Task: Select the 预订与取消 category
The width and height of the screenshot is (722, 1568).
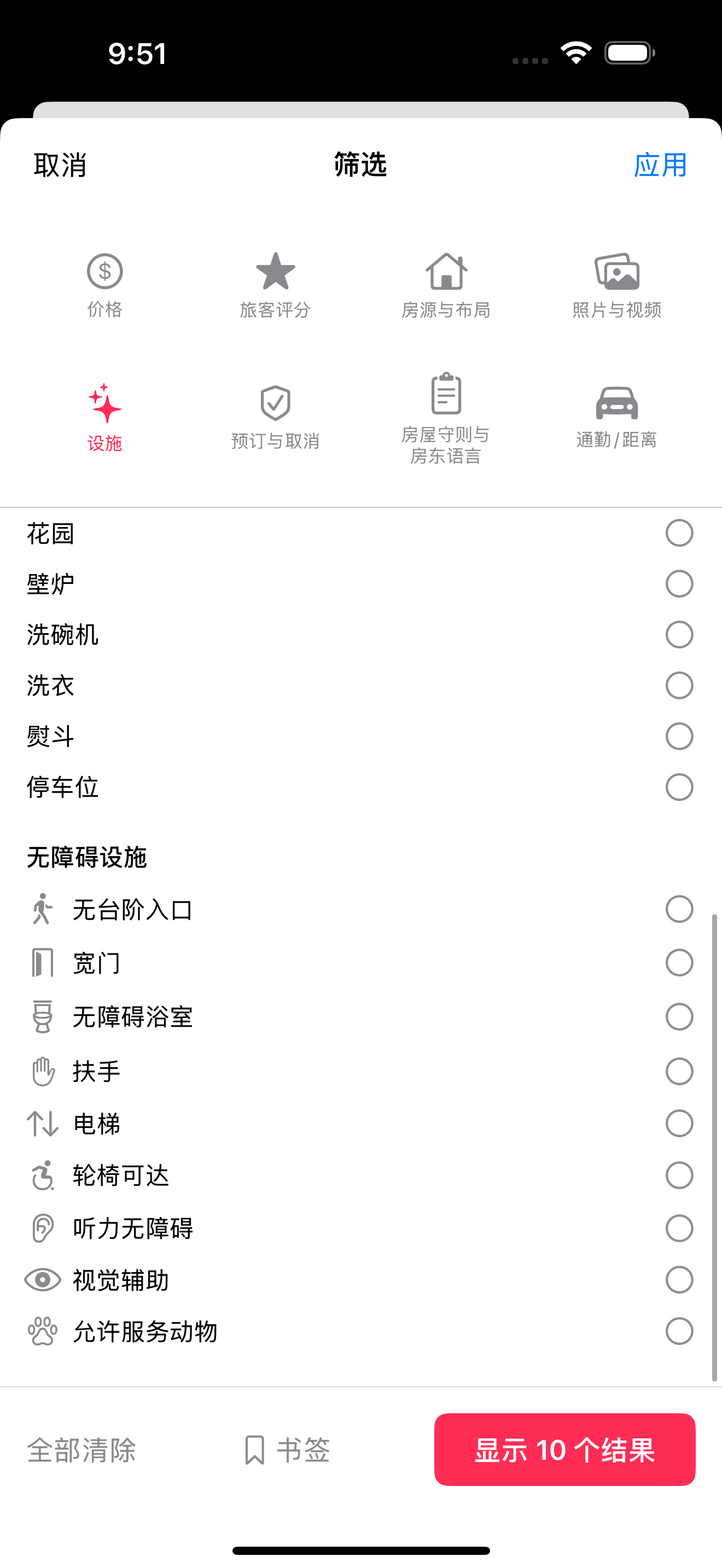Action: [x=275, y=418]
